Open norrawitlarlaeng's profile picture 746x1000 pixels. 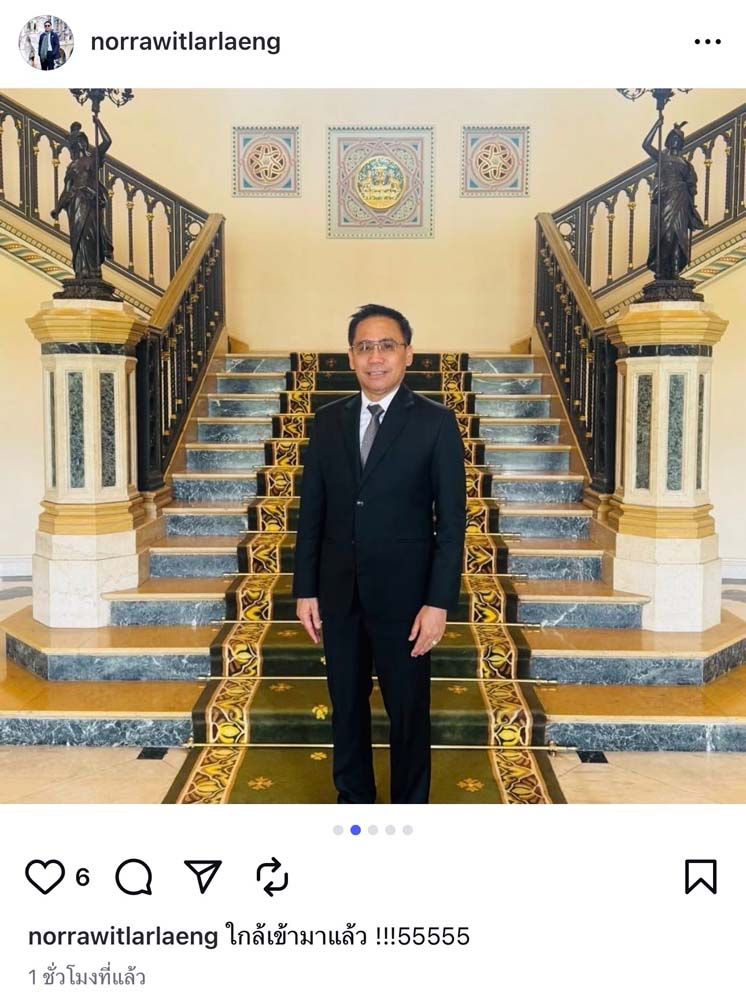(x=46, y=42)
